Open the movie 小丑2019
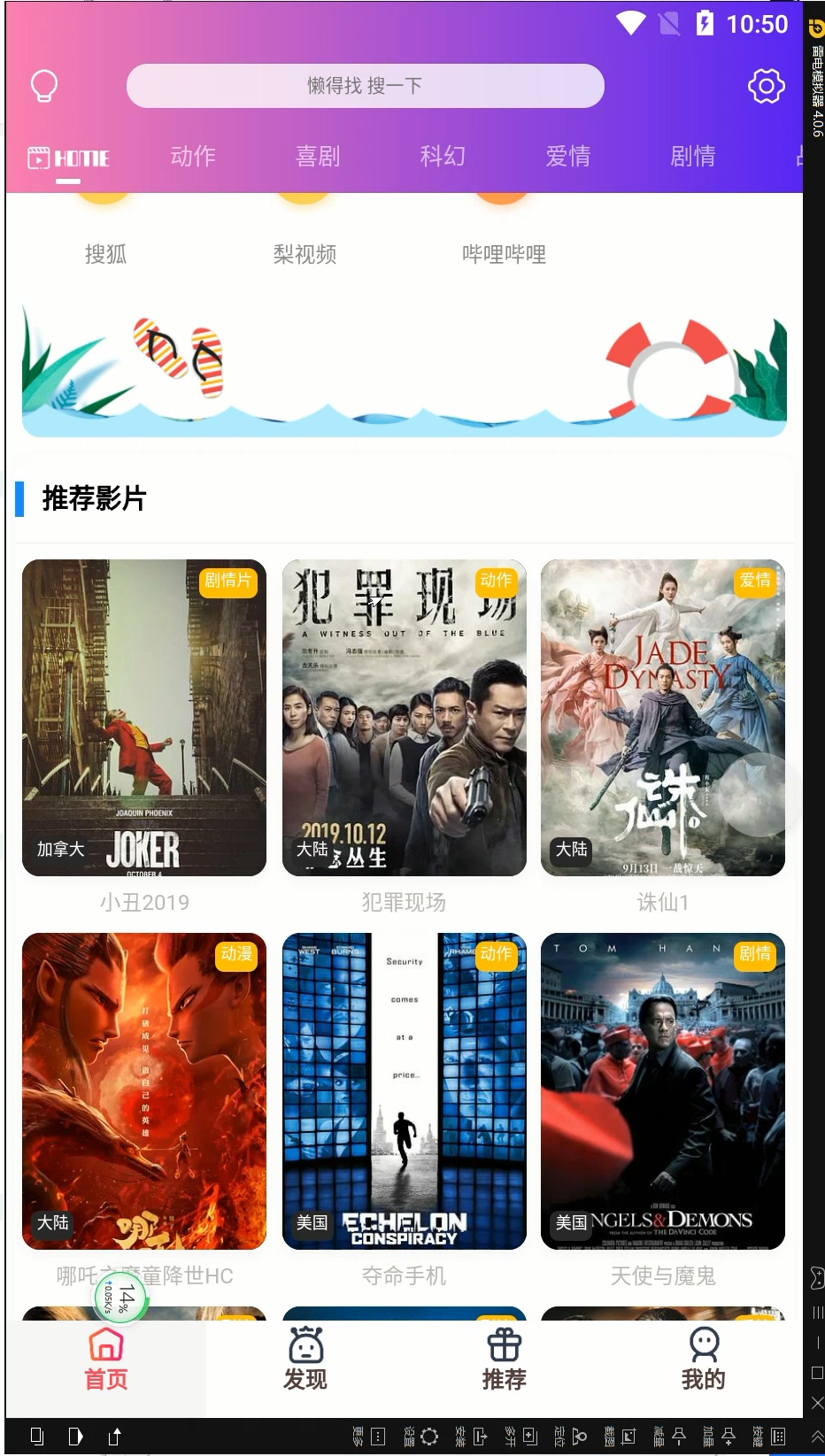This screenshot has width=825, height=1456. click(x=144, y=736)
